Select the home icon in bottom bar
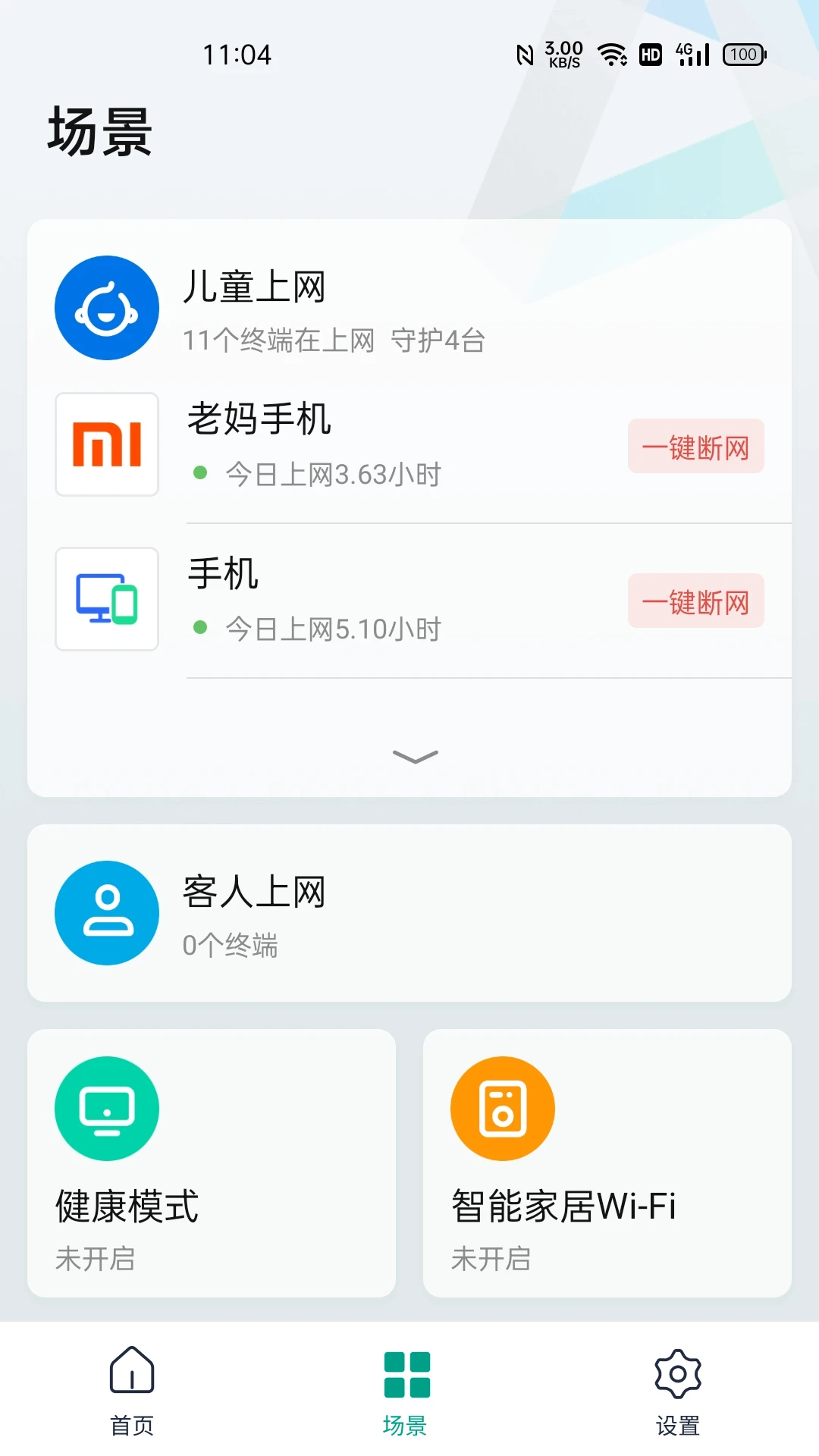The width and height of the screenshot is (819, 1456). (131, 1385)
